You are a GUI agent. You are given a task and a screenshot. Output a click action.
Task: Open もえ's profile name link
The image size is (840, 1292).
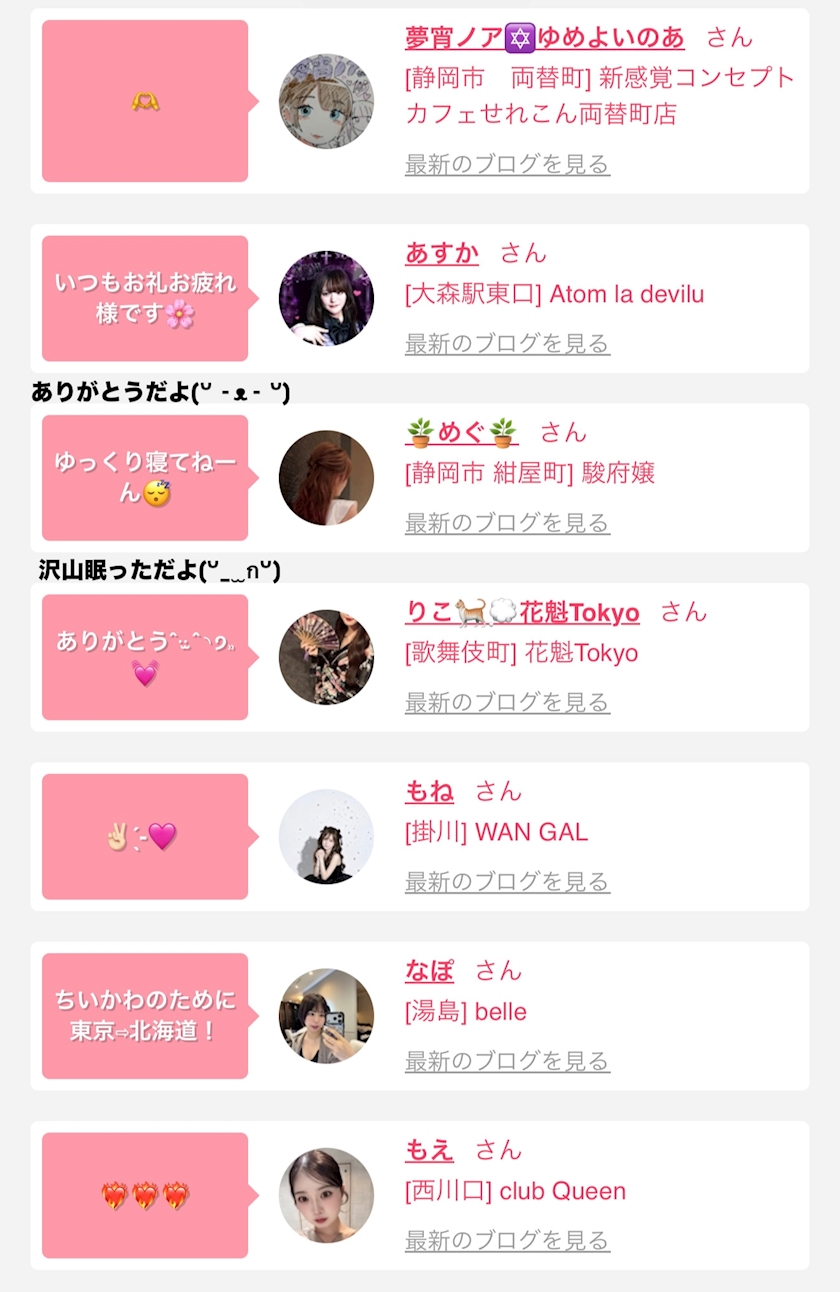click(x=429, y=1150)
